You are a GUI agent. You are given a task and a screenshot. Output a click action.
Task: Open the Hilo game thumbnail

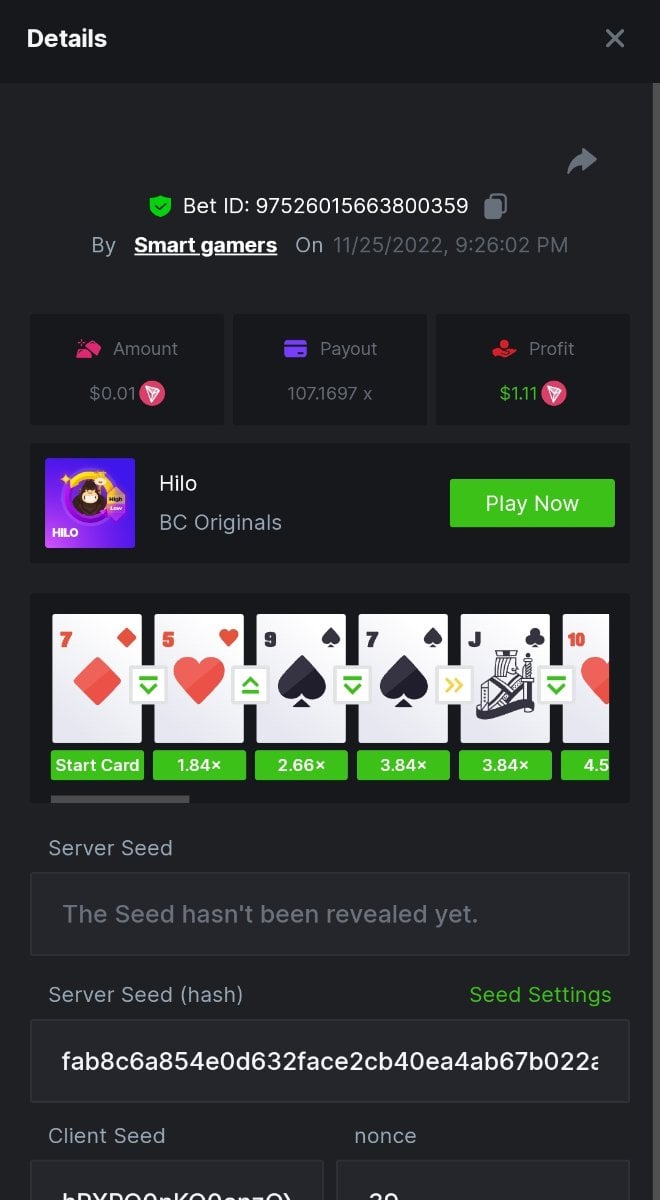pyautogui.click(x=90, y=503)
